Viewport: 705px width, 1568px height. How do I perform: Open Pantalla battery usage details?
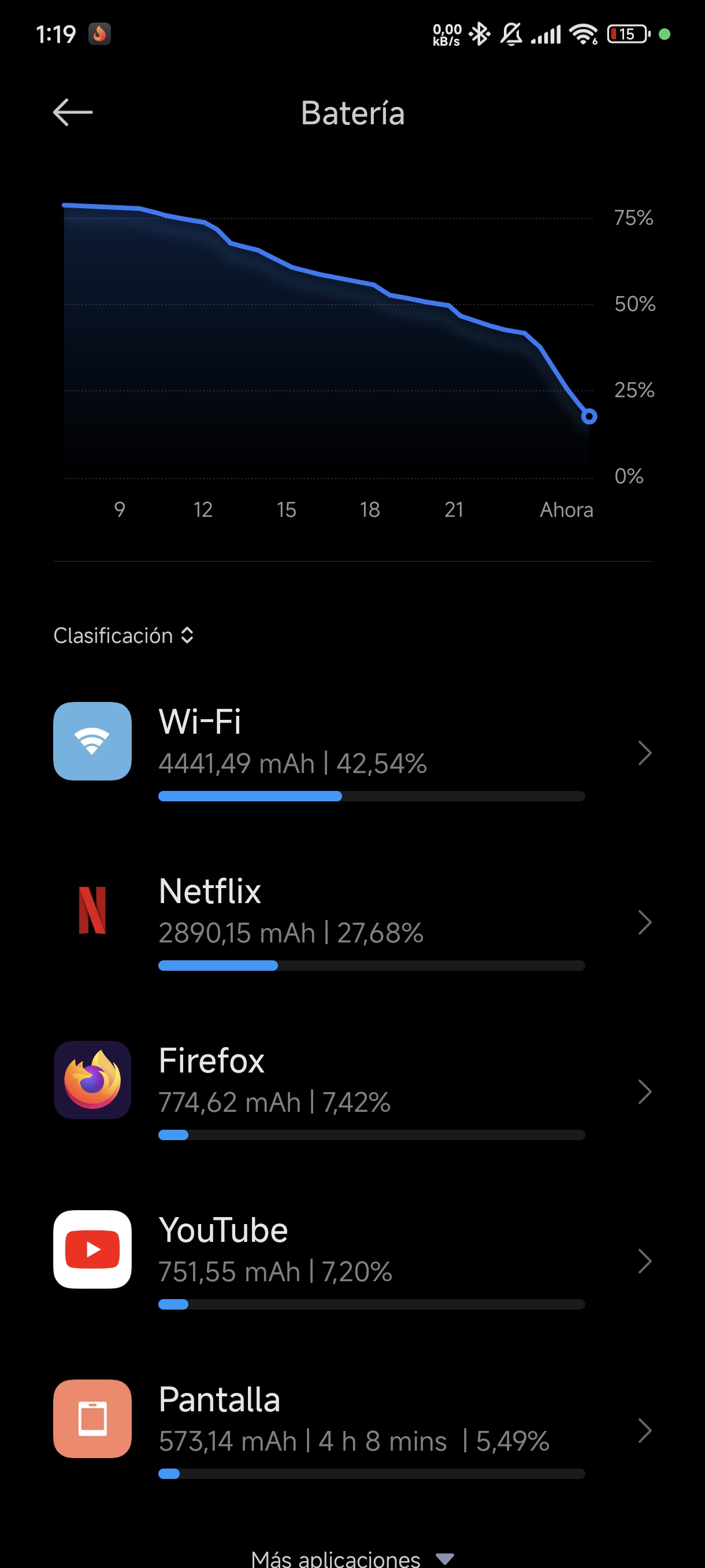click(353, 1429)
